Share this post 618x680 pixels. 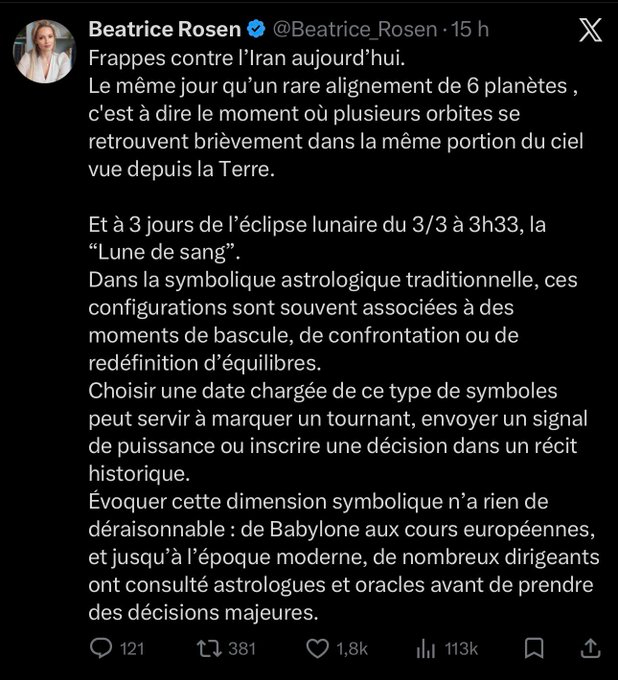coord(590,649)
